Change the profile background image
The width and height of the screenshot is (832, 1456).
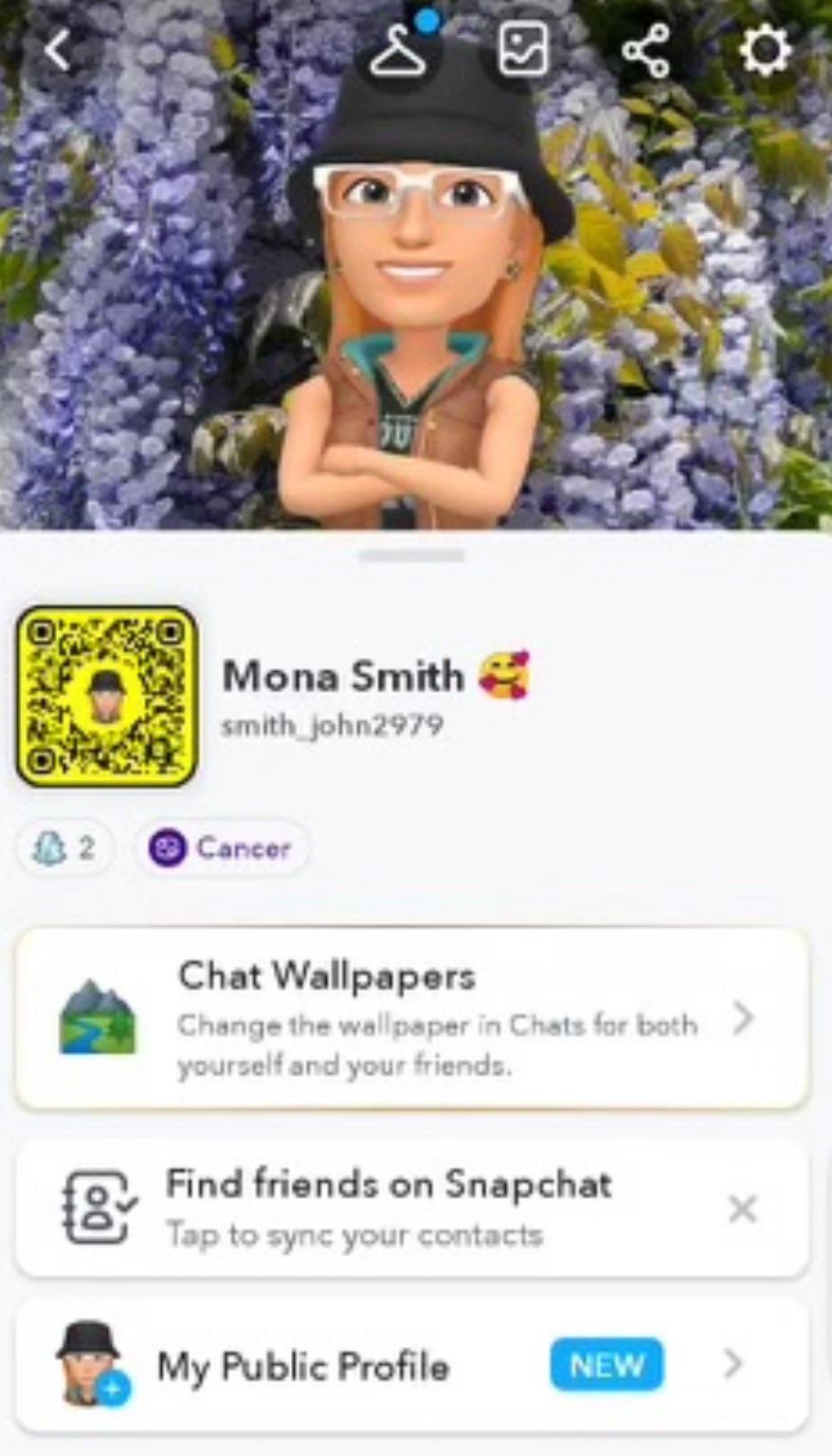tap(524, 50)
